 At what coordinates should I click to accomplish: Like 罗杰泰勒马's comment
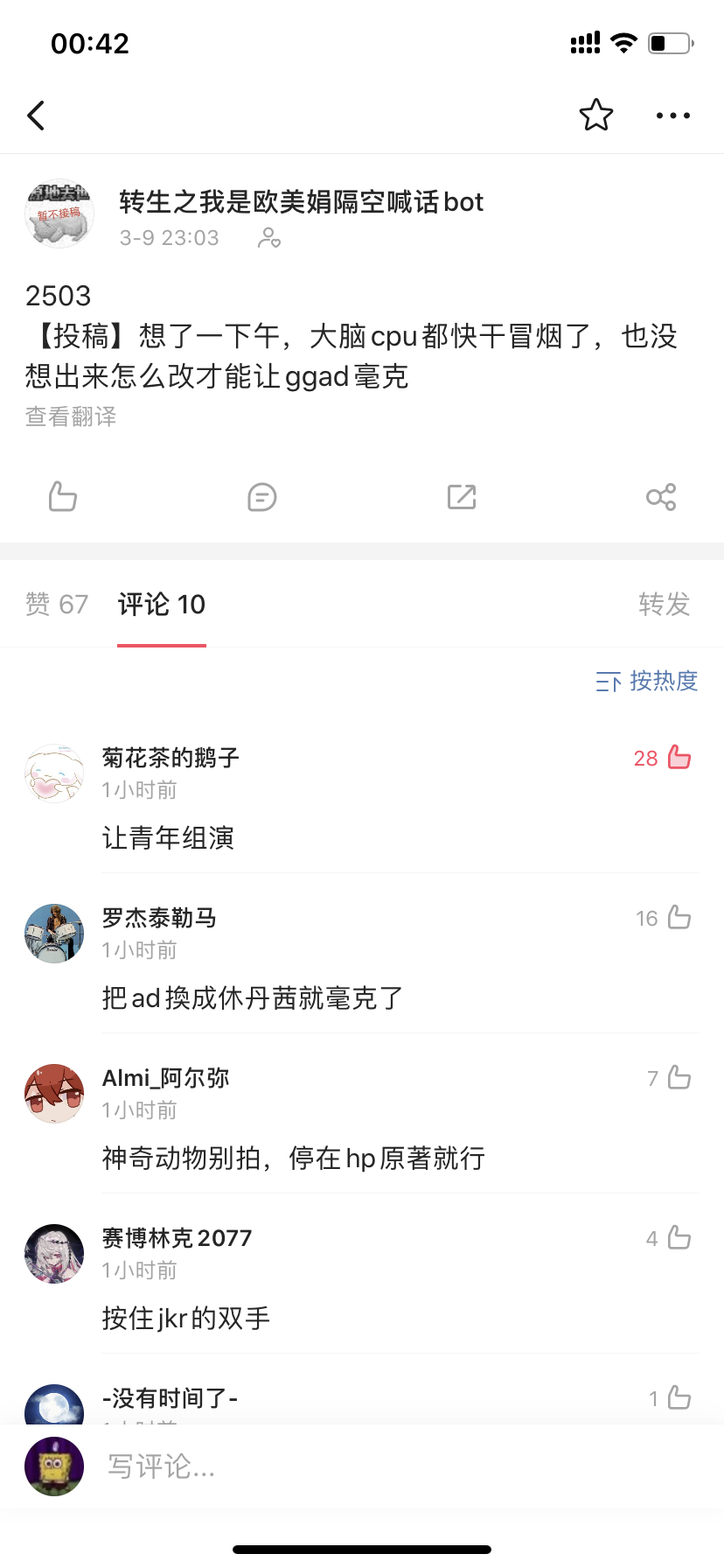click(679, 918)
